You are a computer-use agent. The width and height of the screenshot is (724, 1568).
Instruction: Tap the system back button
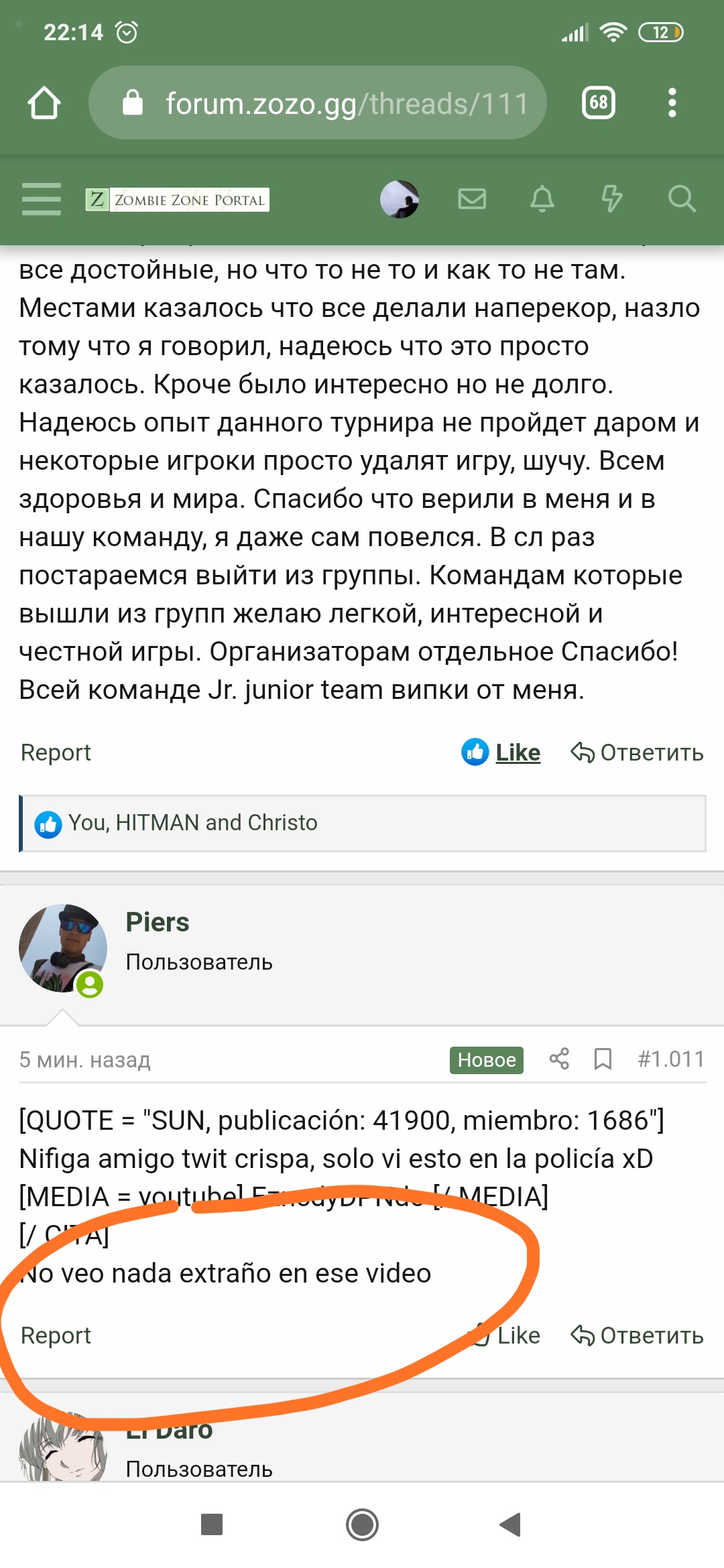511,1524
